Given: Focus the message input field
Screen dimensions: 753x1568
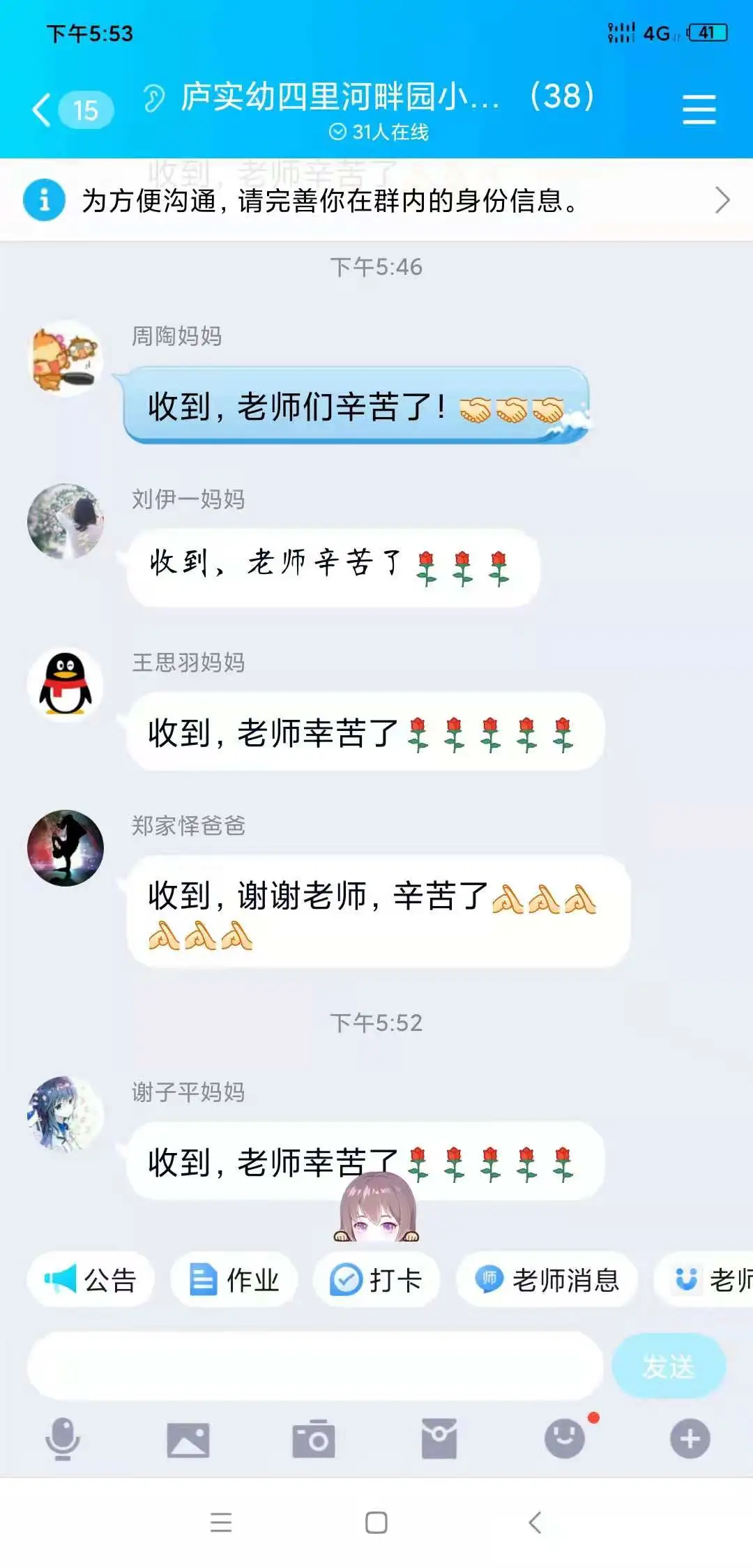Looking at the screenshot, I should pyautogui.click(x=314, y=1366).
